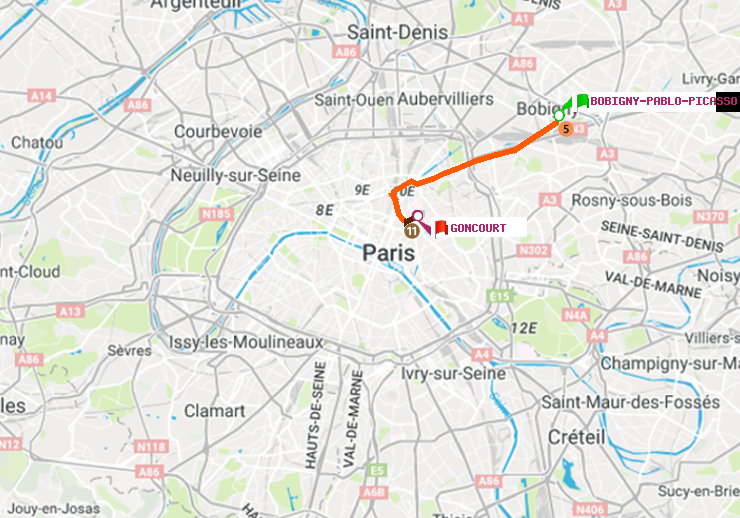Select the line 5 badge near Bobigny
740x518 pixels.
tap(565, 129)
